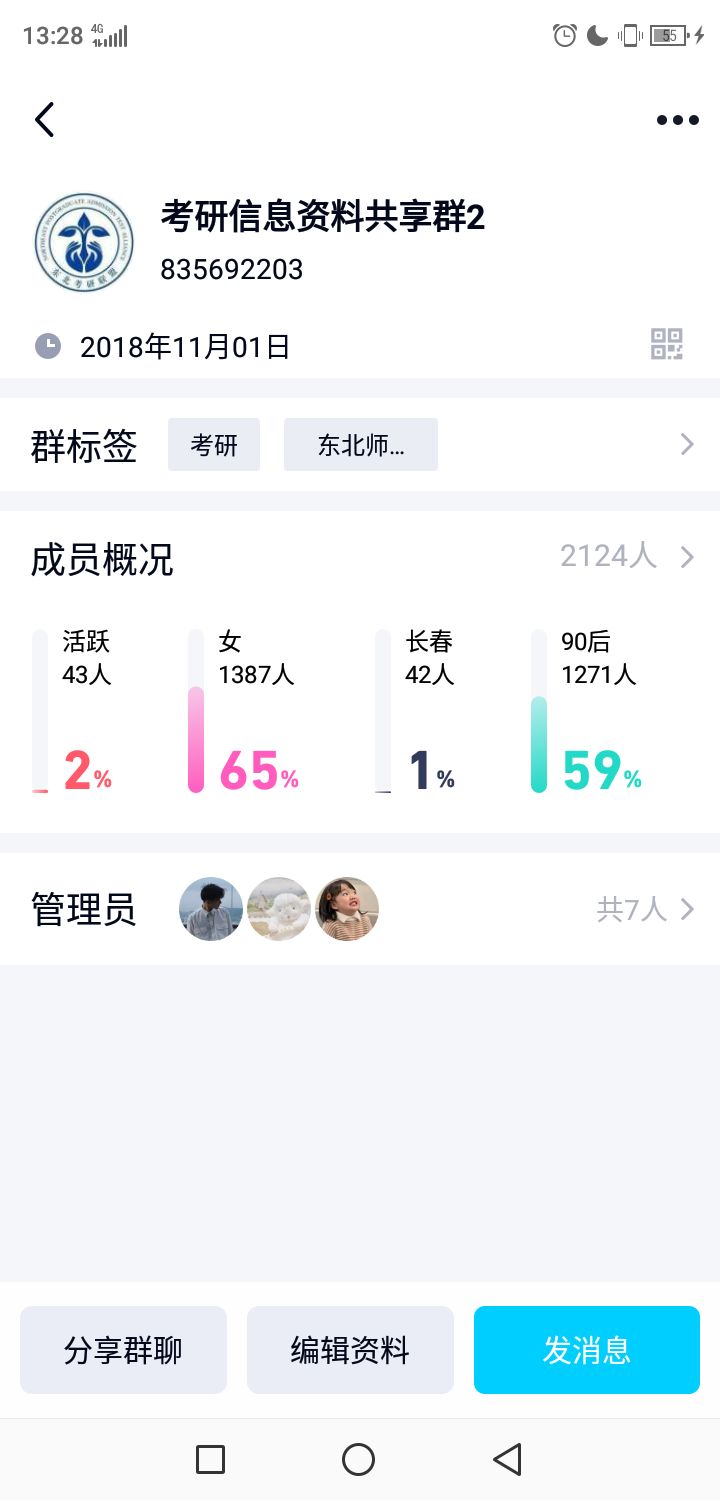View member overview showing 2124人
The height and width of the screenshot is (1500, 720).
tap(625, 556)
